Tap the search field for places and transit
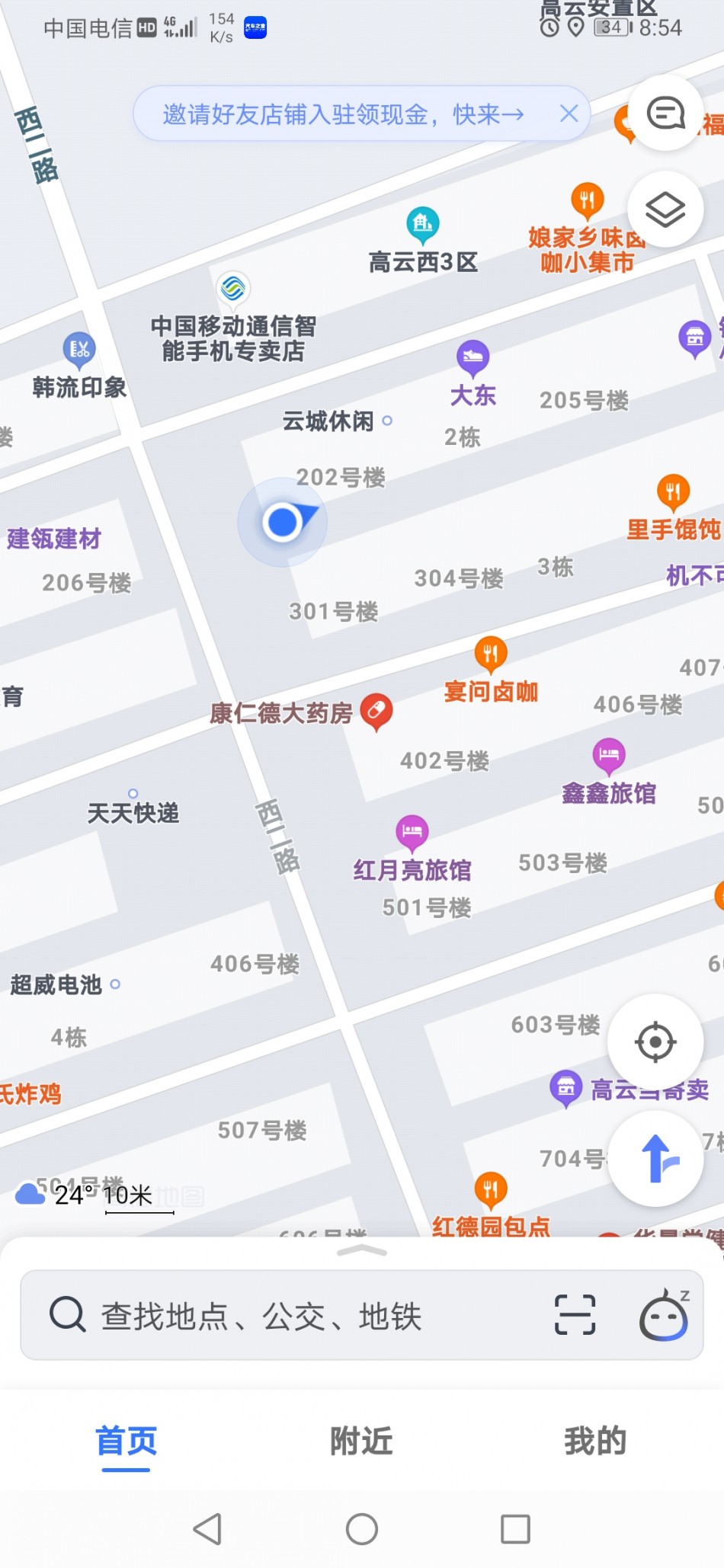Screen dimensions: 724x1568 pos(290,1316)
